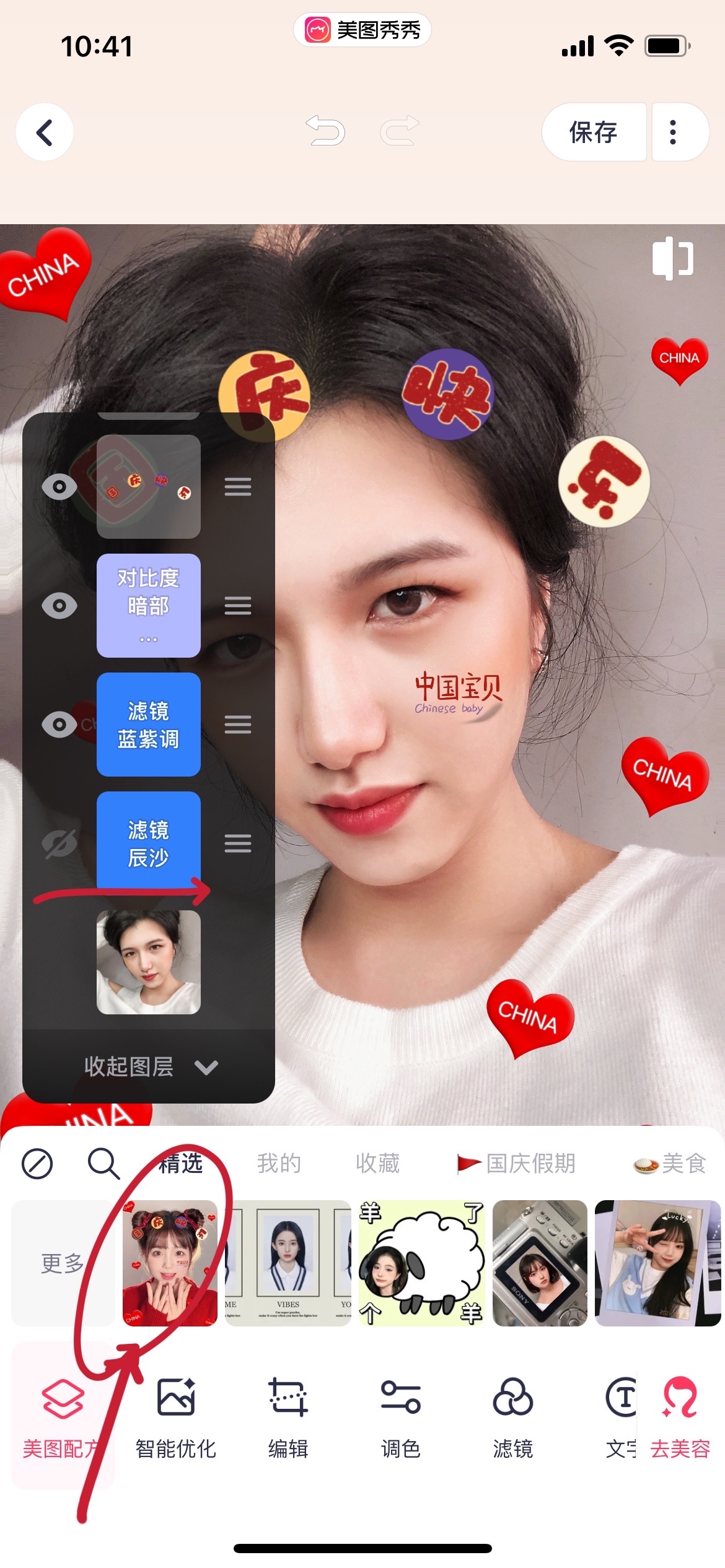
Task: Open the 国庆假期 category tab
Action: [517, 1164]
